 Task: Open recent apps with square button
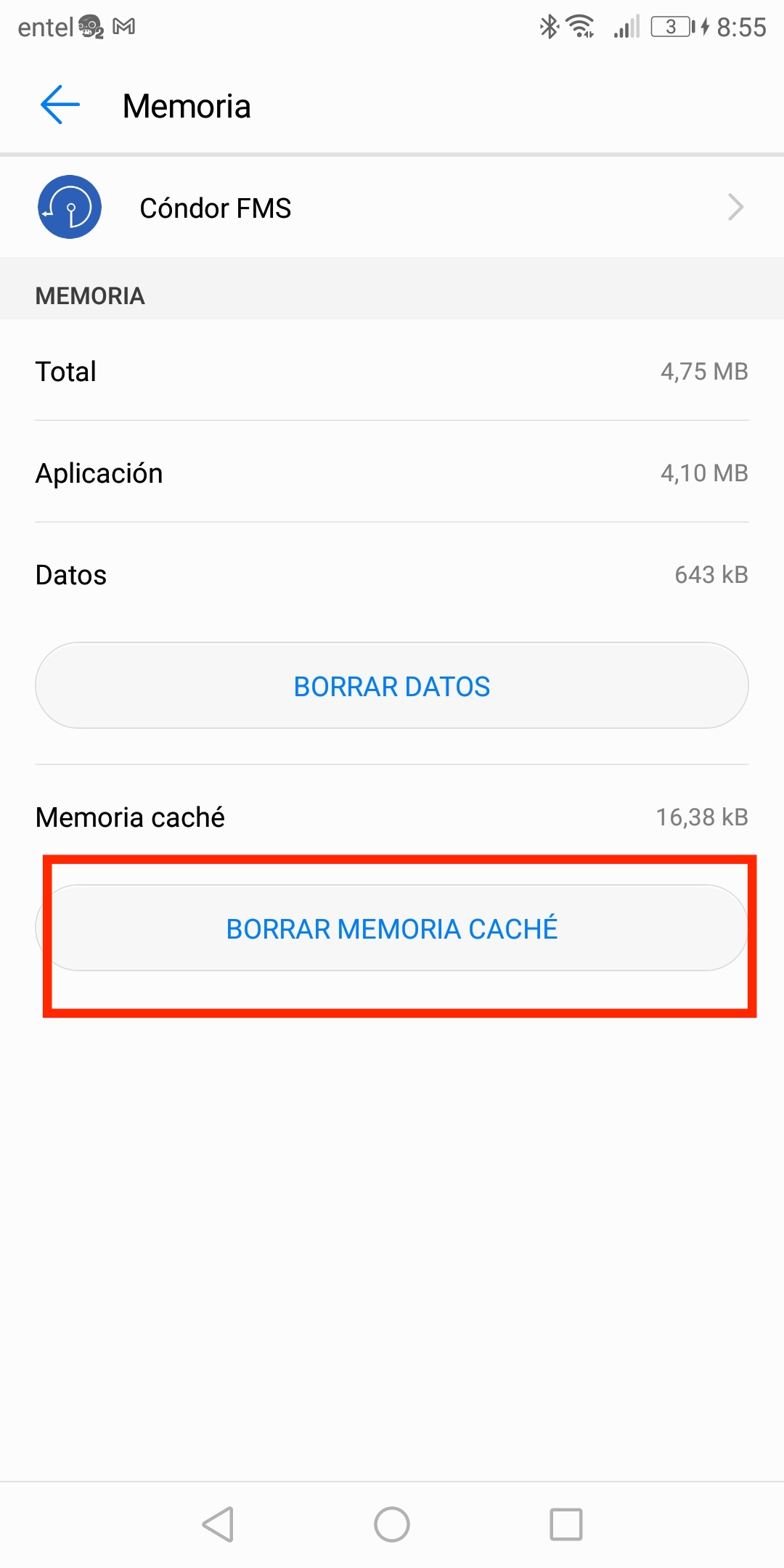pos(565,1524)
